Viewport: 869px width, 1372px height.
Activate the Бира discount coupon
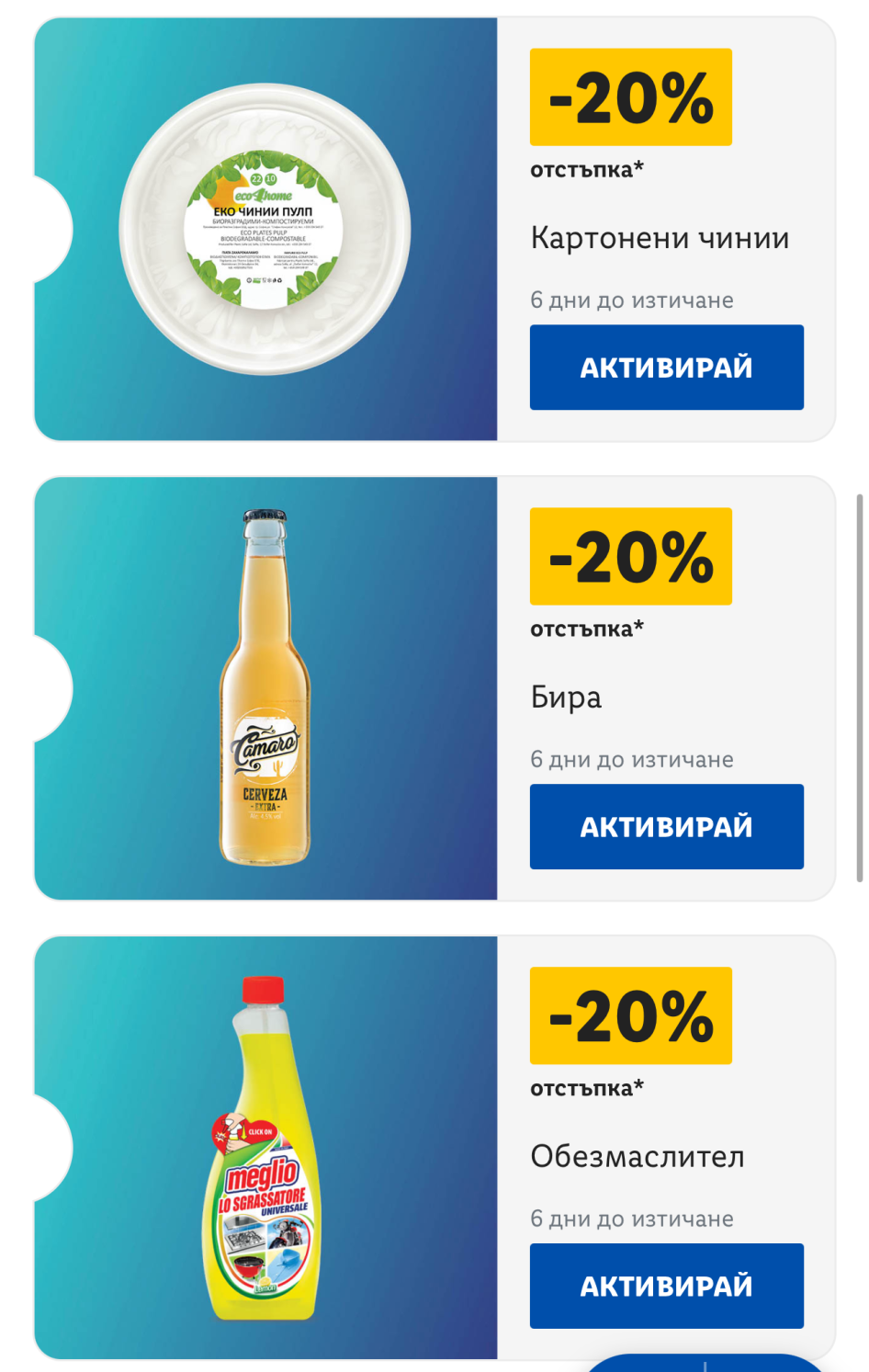[x=666, y=827]
